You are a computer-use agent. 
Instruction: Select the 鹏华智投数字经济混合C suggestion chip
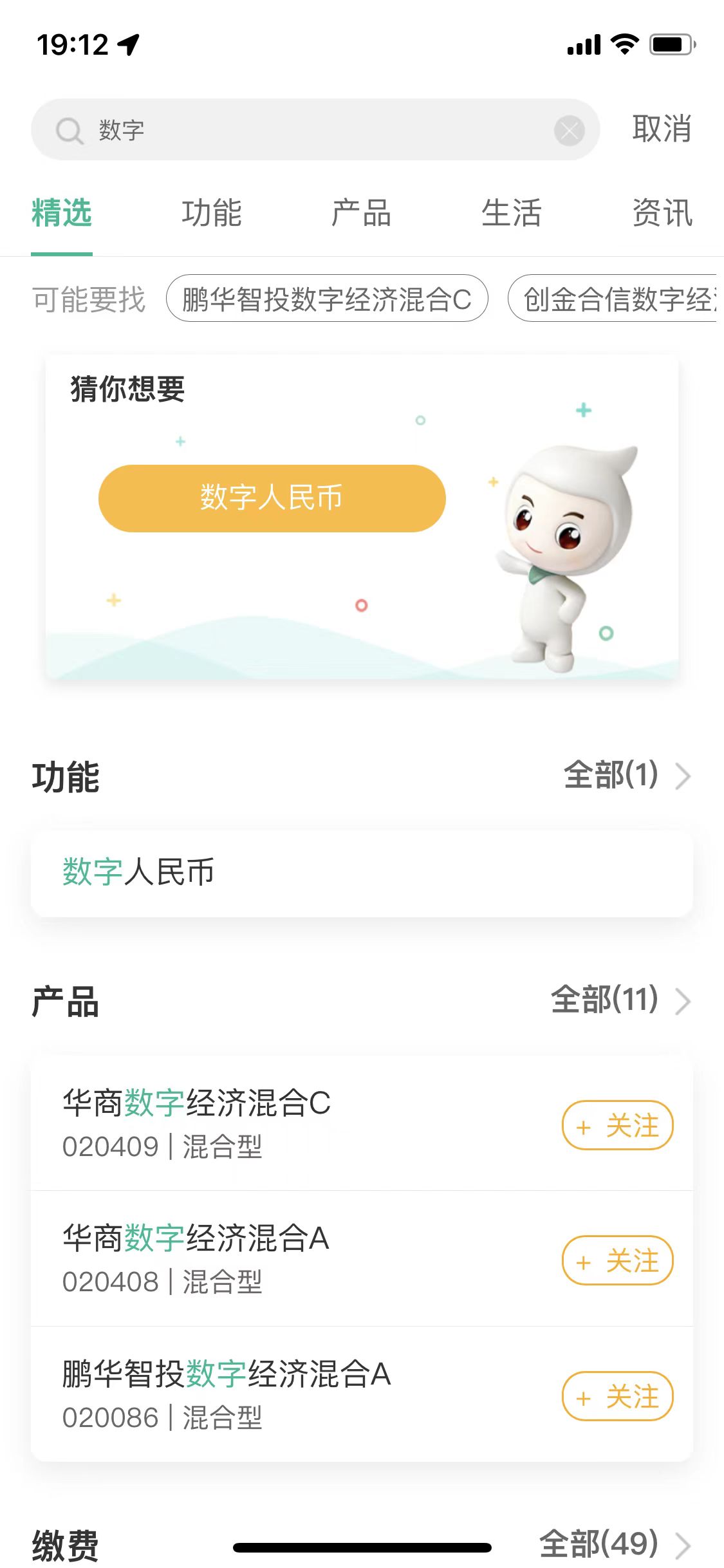(327, 299)
